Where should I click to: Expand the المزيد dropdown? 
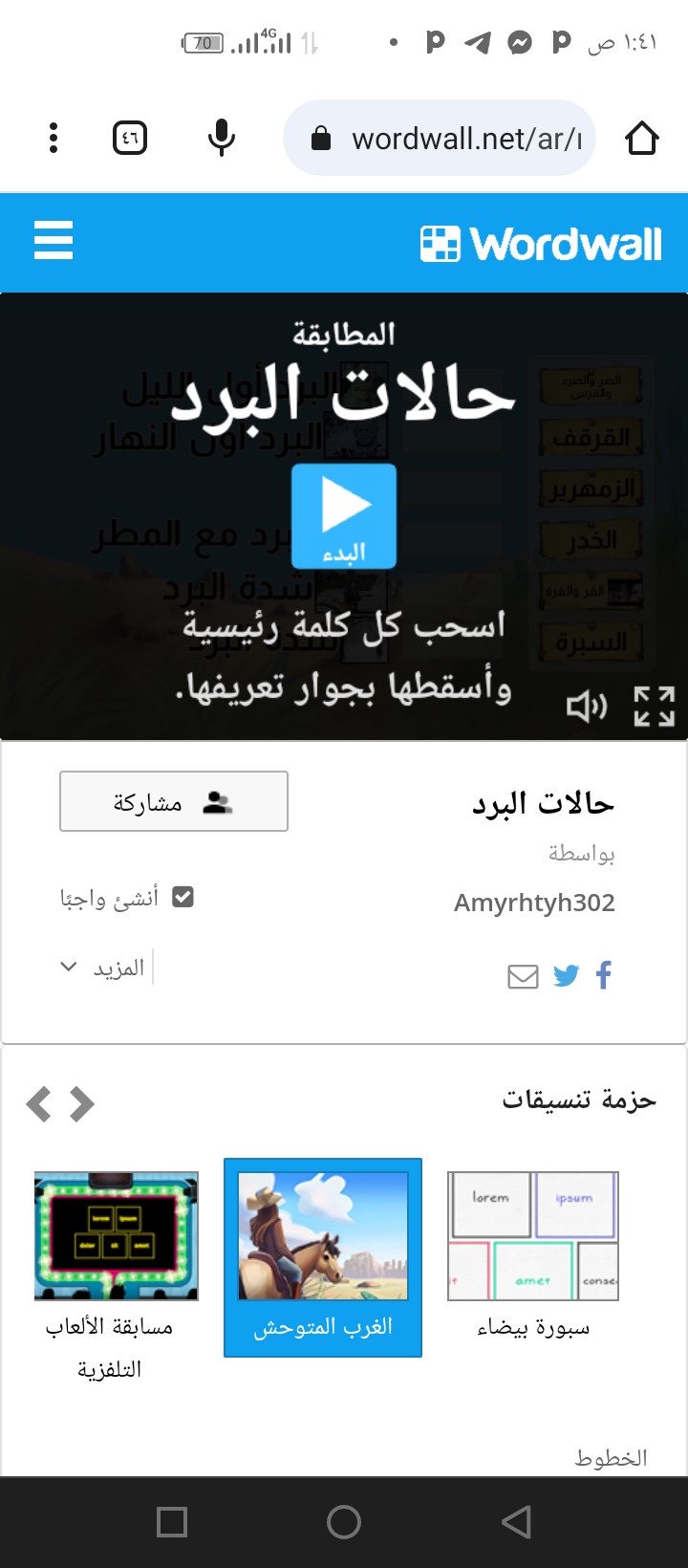click(x=103, y=968)
